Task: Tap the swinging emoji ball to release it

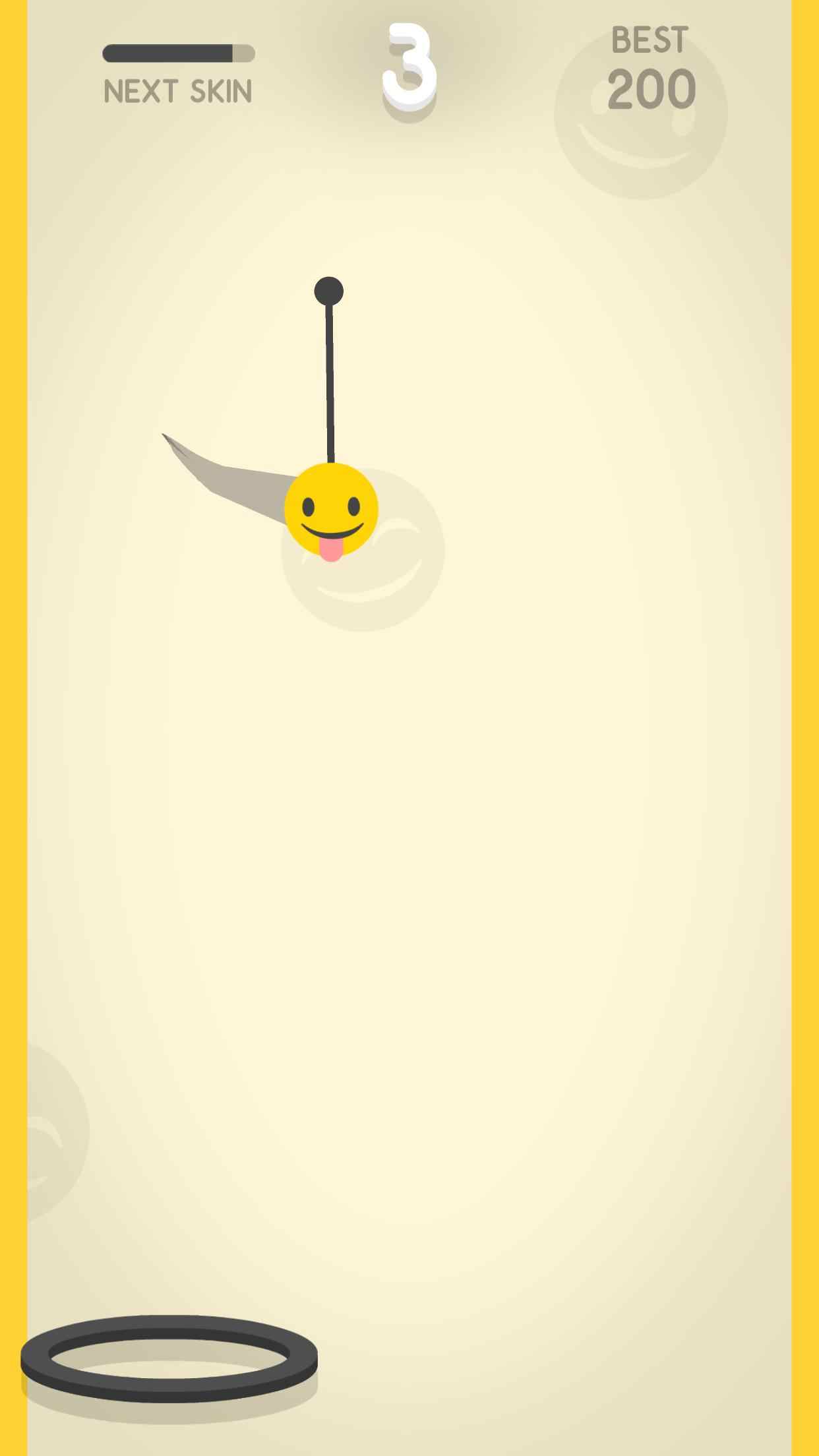Action: (x=331, y=511)
